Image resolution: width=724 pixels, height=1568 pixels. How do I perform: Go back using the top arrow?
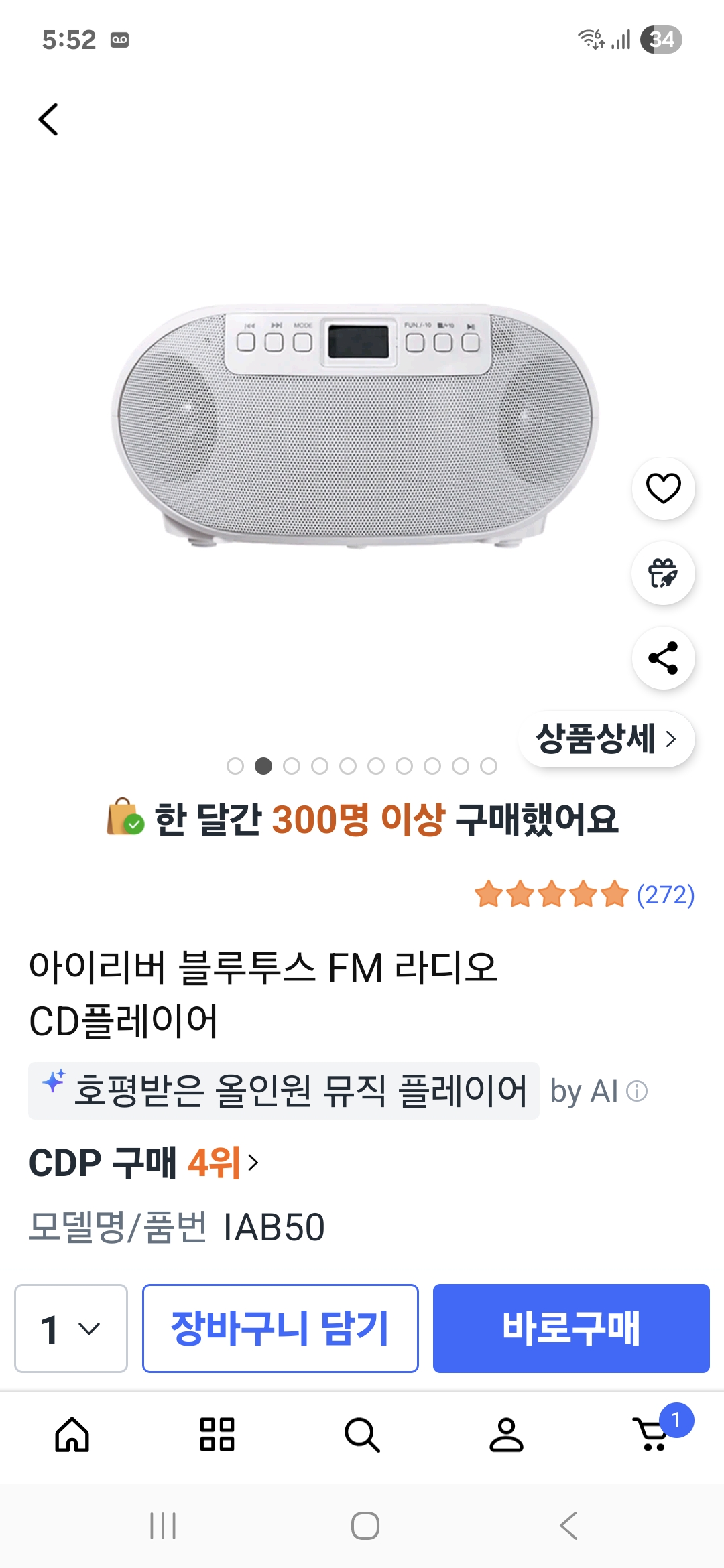[x=48, y=120]
